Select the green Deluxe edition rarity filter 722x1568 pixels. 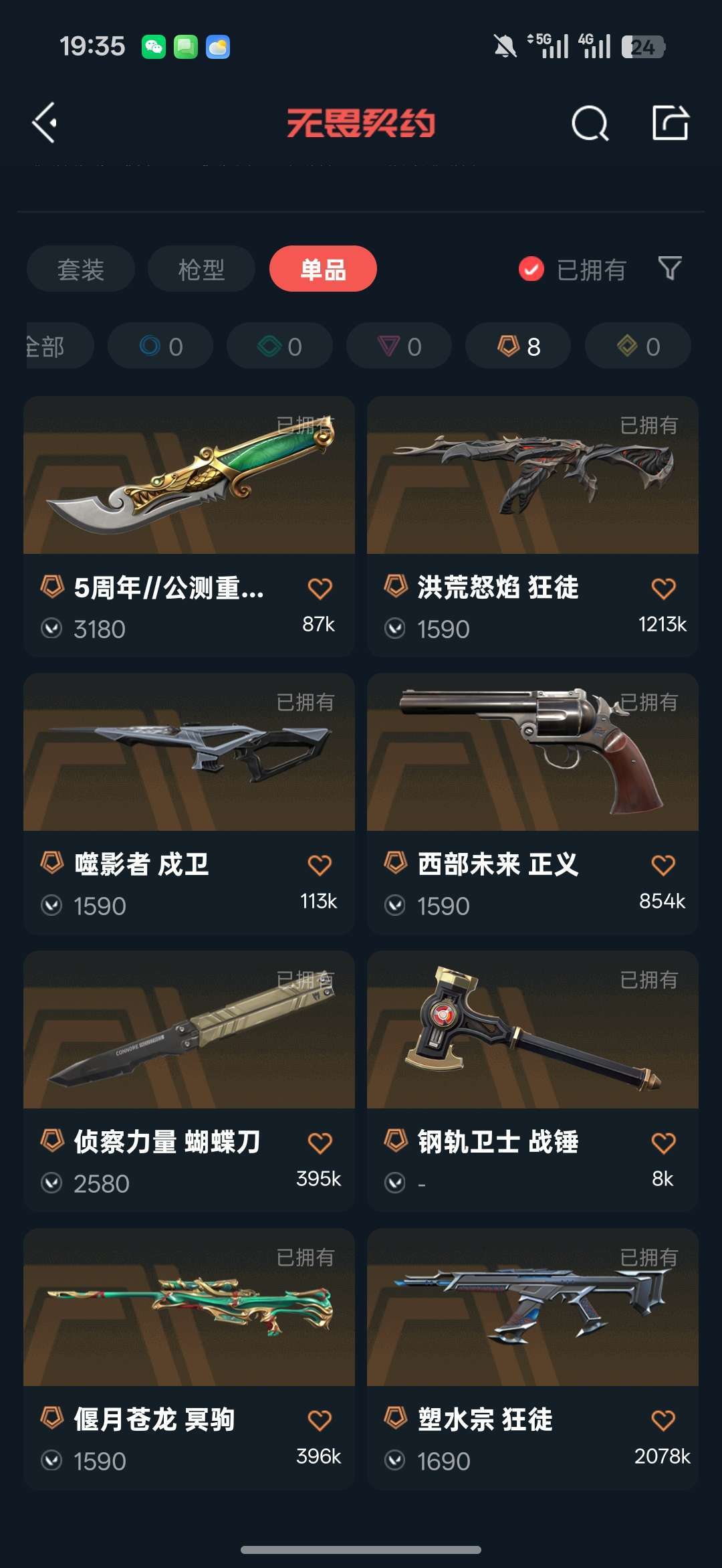click(x=279, y=346)
